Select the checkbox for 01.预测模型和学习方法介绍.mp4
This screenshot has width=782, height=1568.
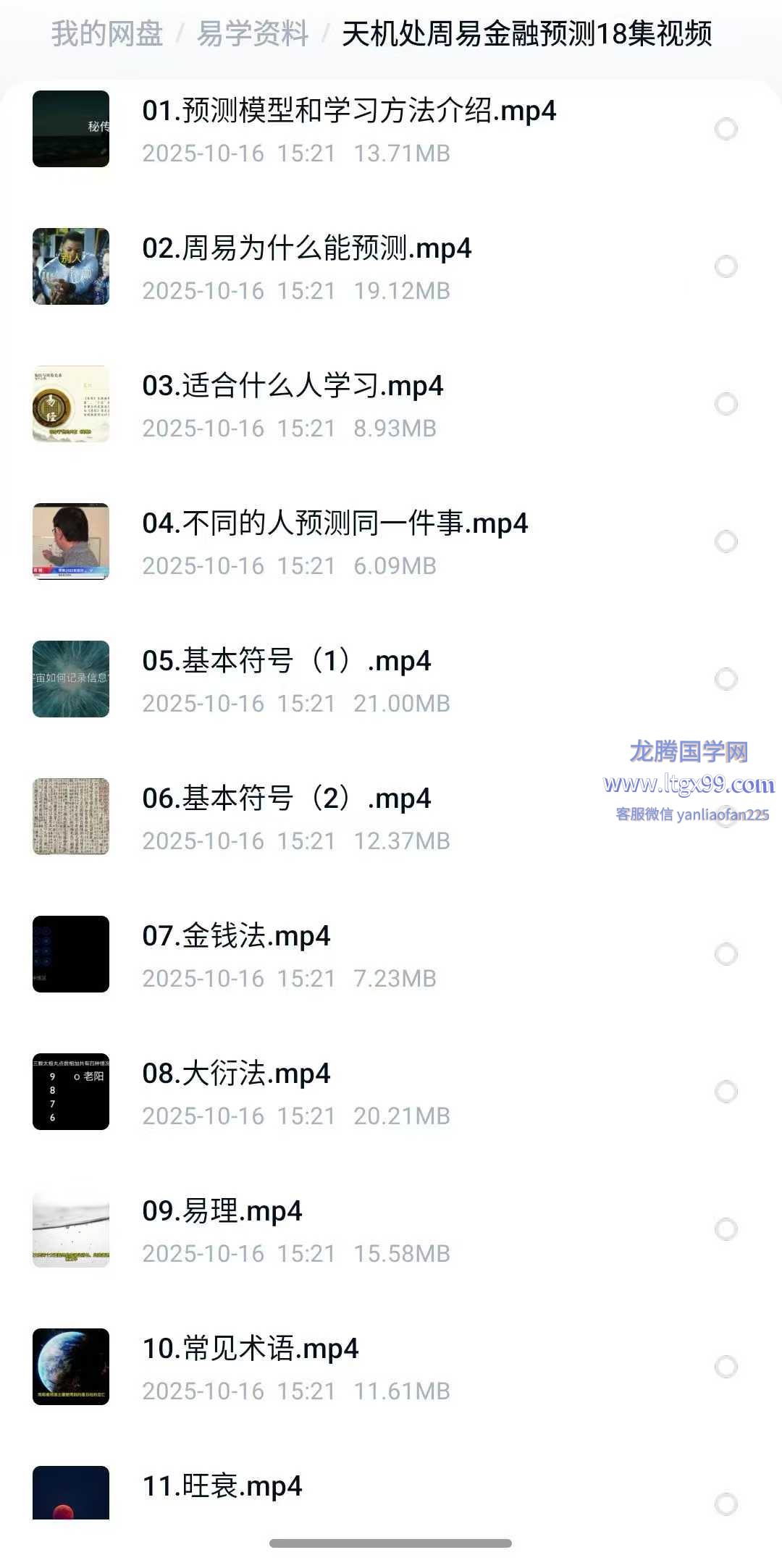pos(726,129)
